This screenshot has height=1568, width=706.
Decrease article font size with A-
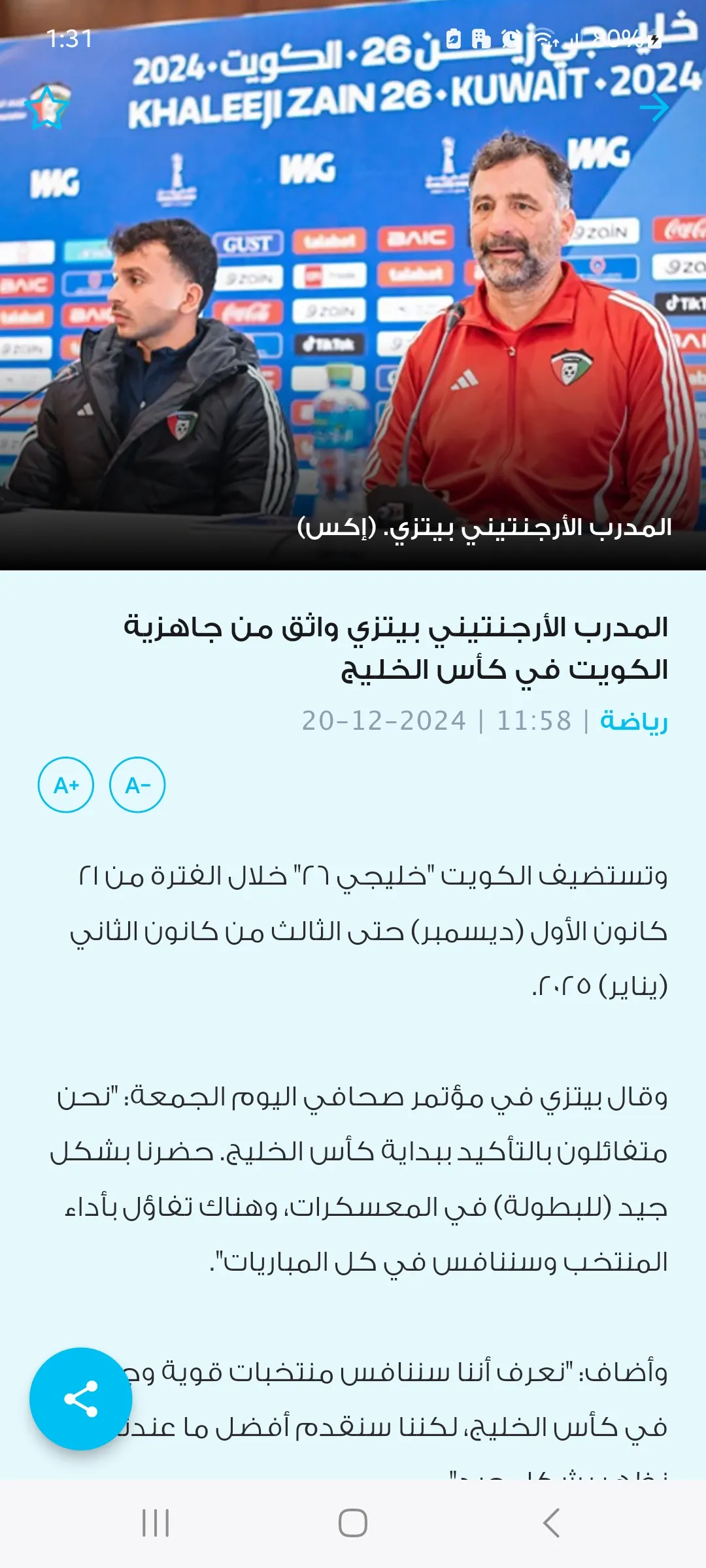click(137, 785)
